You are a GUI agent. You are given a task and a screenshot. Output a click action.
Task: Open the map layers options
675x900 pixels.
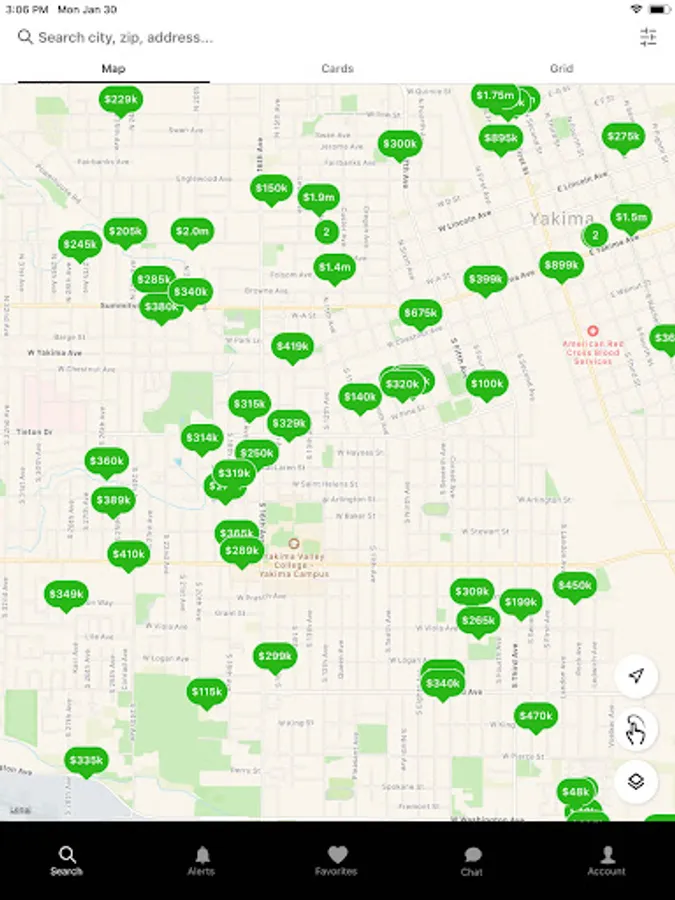coord(636,782)
